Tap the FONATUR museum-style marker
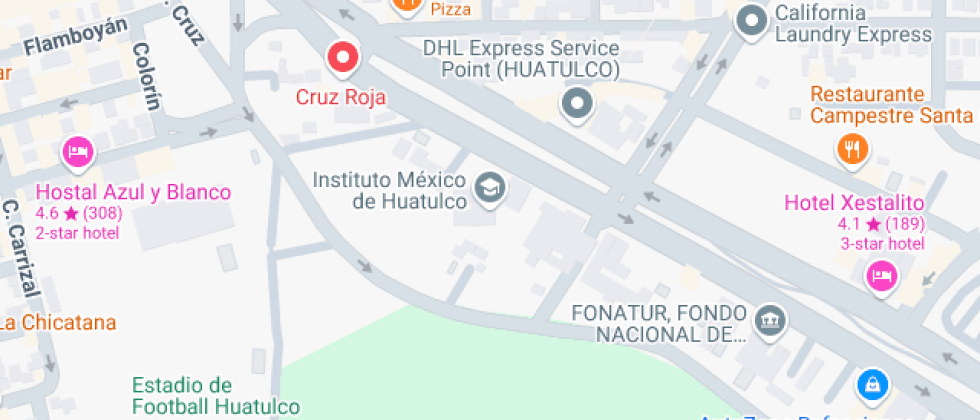980x420 pixels. tap(771, 320)
